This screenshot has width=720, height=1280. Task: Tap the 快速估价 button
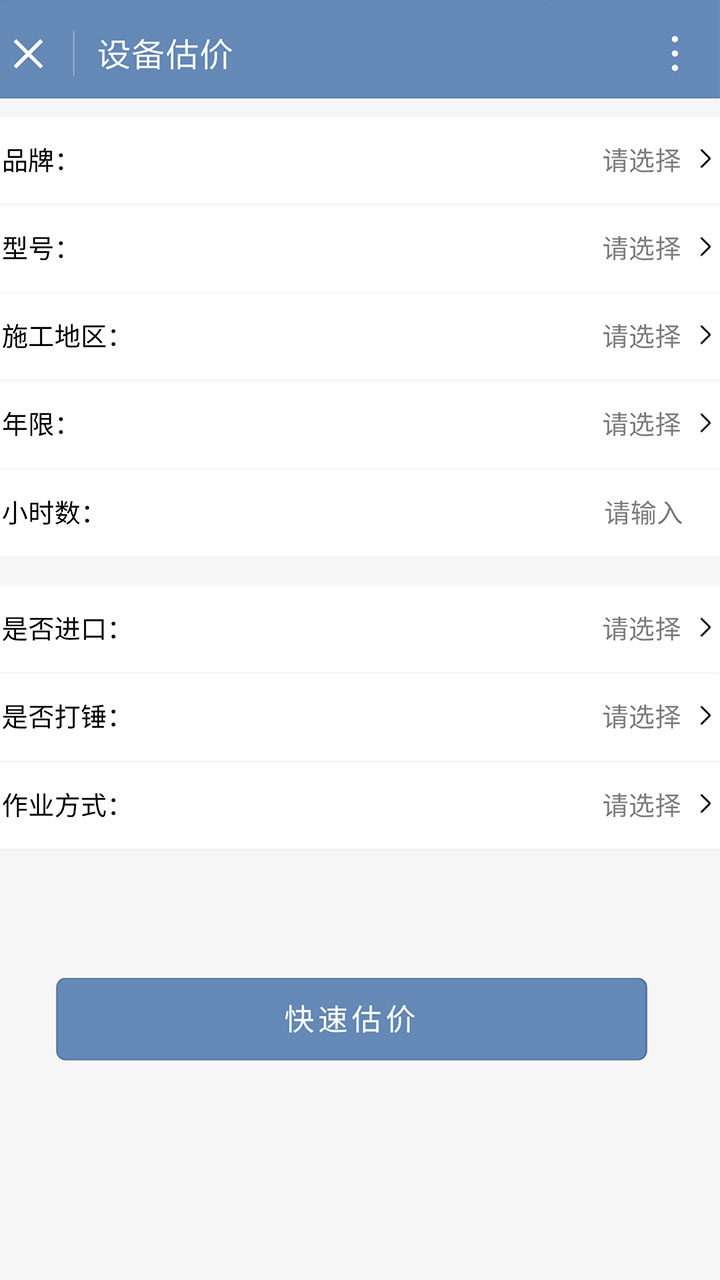tap(351, 1019)
